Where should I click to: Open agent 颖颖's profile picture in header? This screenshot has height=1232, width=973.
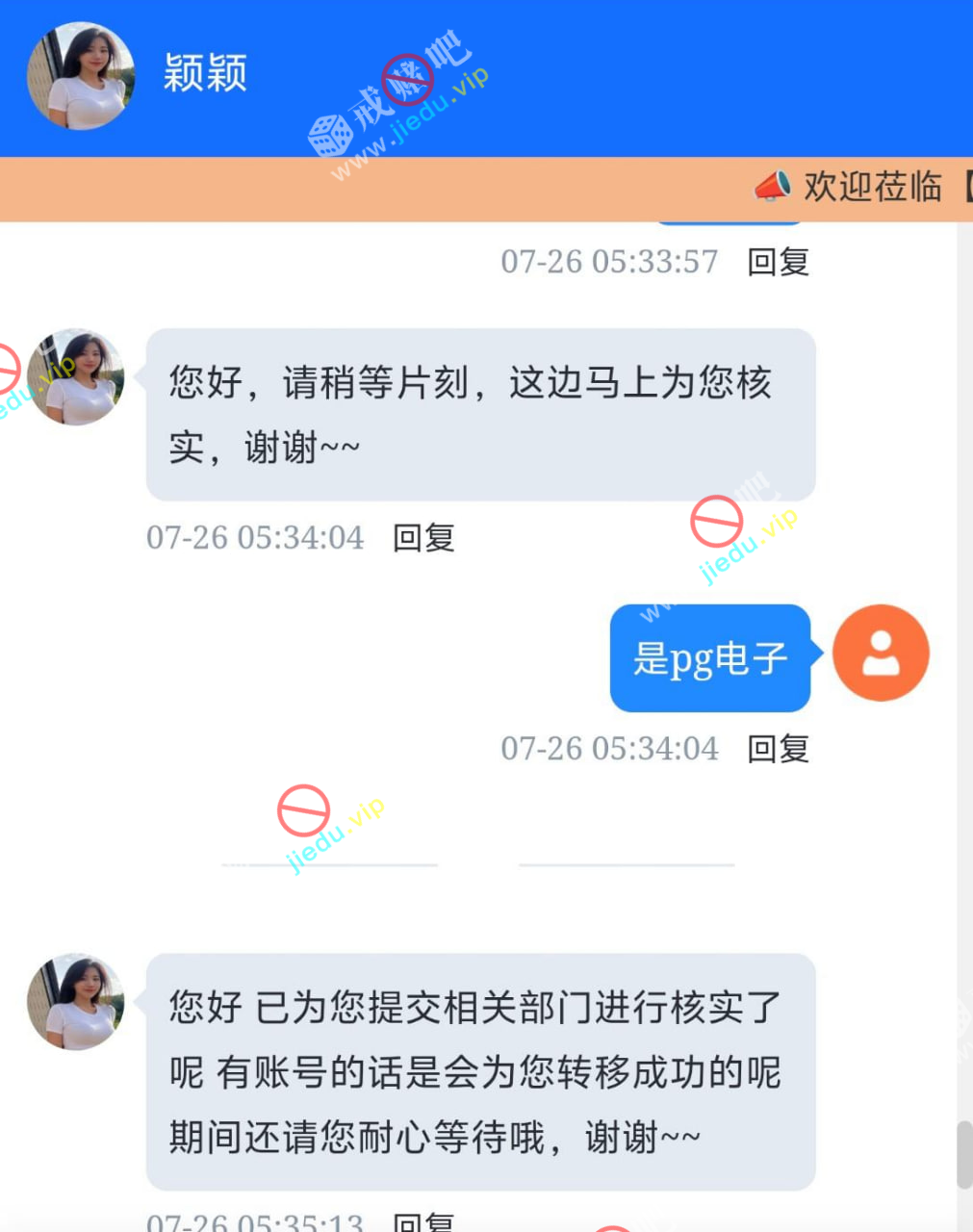point(81,76)
